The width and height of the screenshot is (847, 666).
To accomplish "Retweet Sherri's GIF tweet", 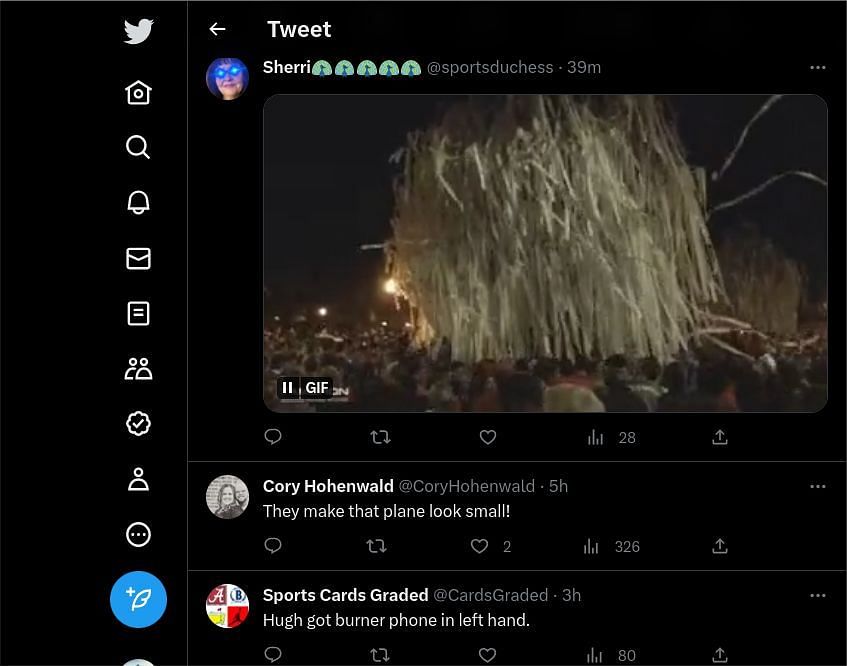I will (380, 437).
